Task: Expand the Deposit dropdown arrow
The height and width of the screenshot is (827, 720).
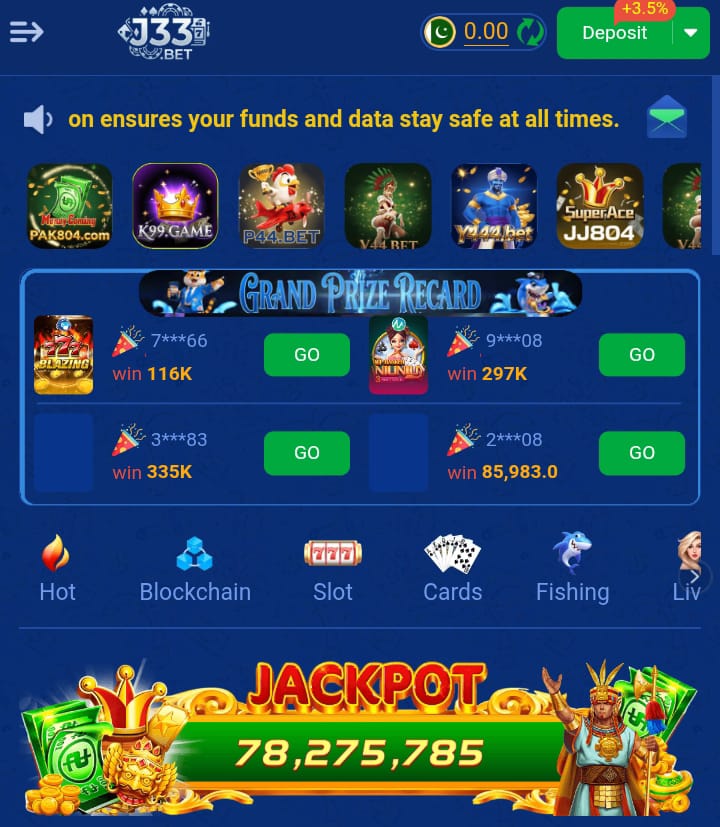Action: point(691,33)
